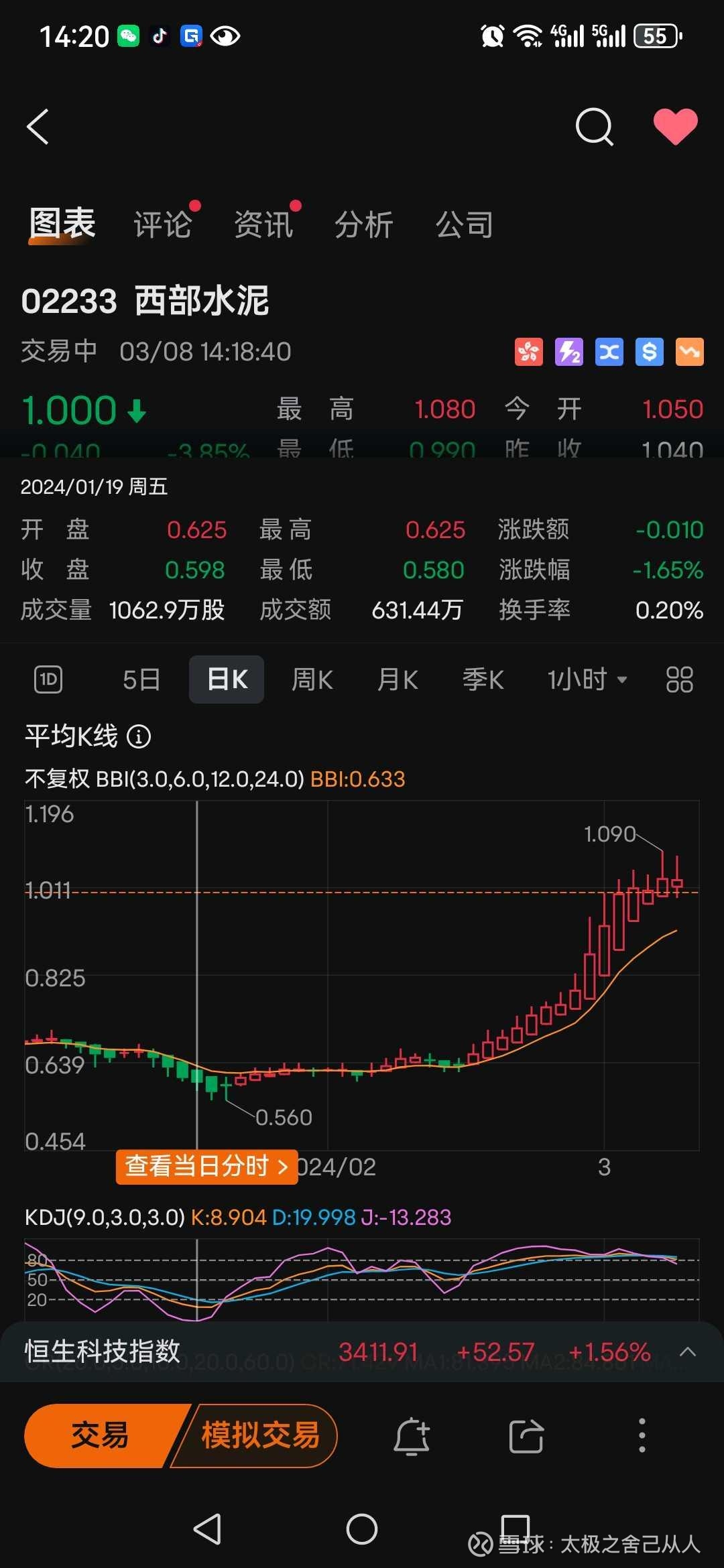Tap the orange 交易 button
Viewport: 724px width, 1568px height.
[99, 1435]
